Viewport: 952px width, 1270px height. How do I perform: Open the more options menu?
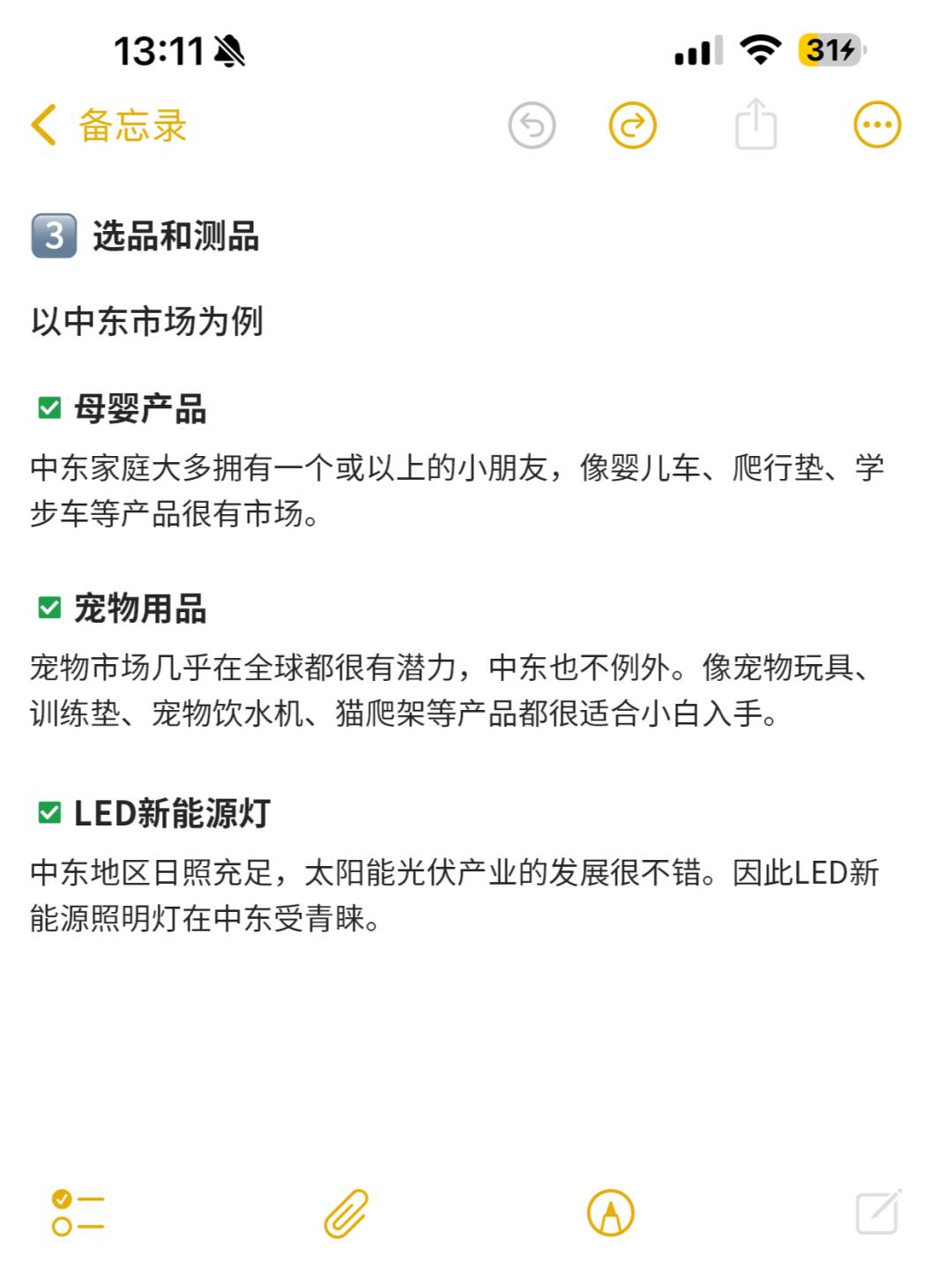[877, 125]
